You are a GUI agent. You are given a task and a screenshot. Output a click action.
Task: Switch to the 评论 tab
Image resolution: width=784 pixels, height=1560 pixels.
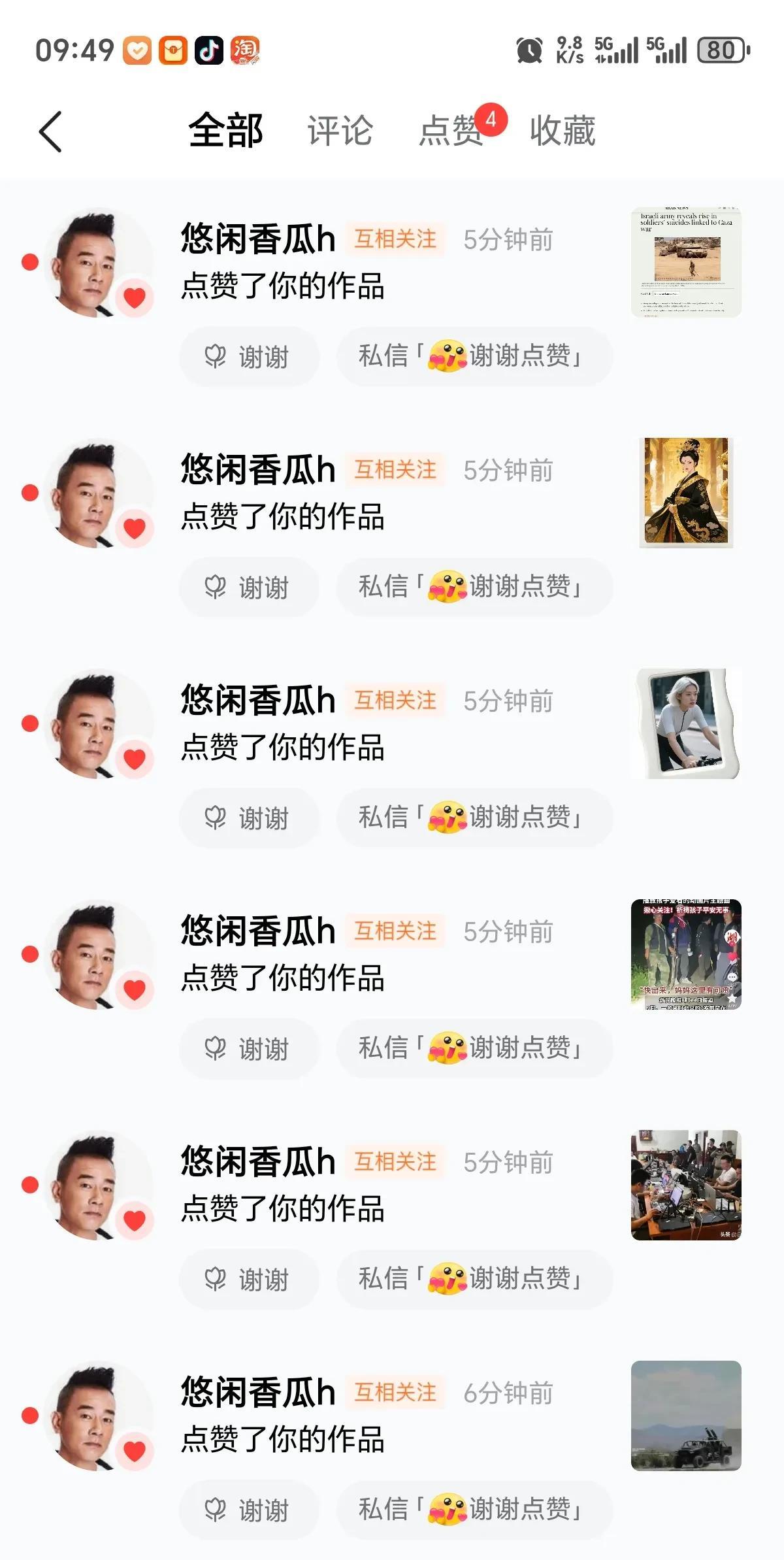coord(340,131)
